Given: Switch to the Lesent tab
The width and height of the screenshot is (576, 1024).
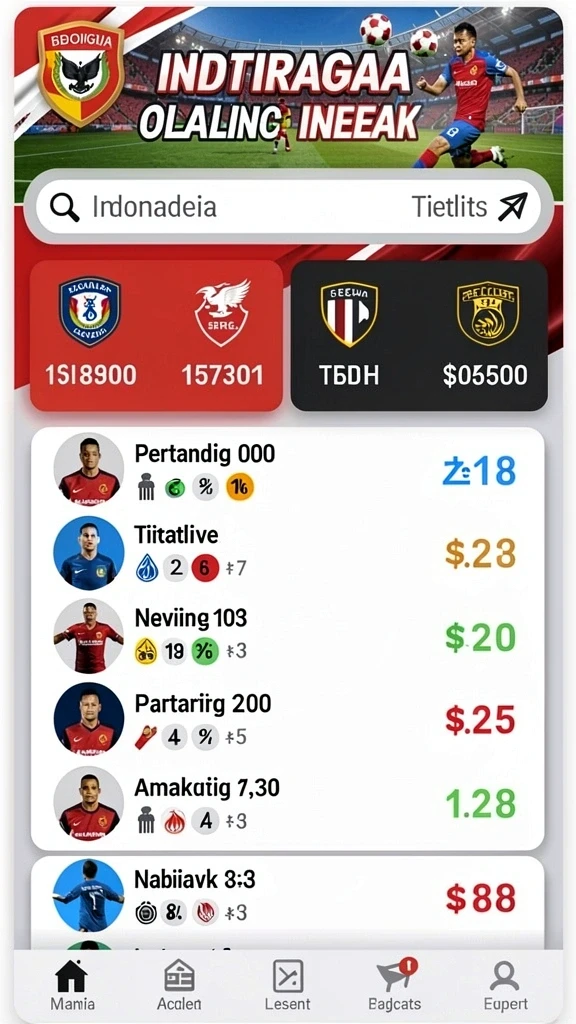Looking at the screenshot, I should 288,985.
